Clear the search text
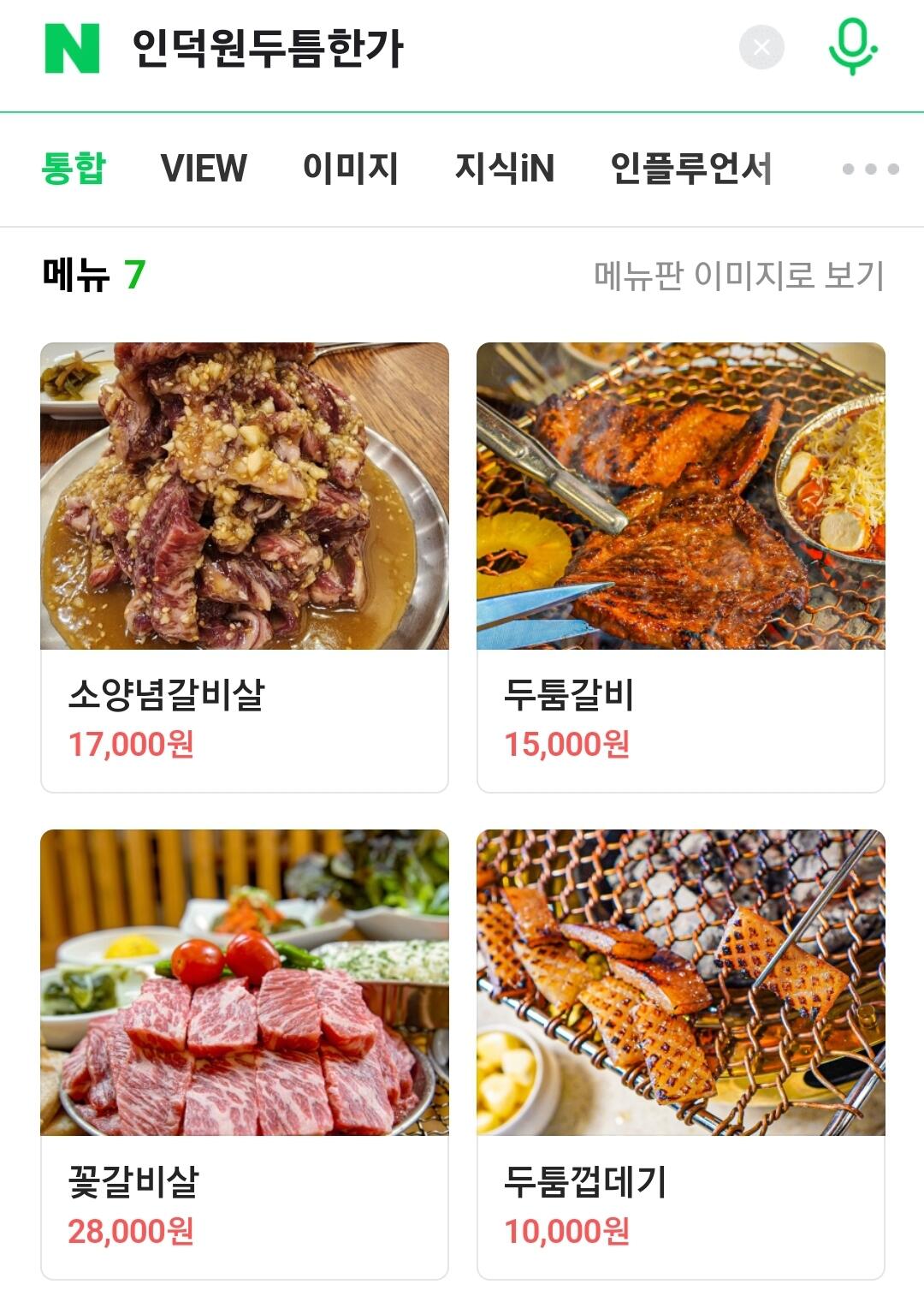The image size is (924, 1296). pos(761,48)
